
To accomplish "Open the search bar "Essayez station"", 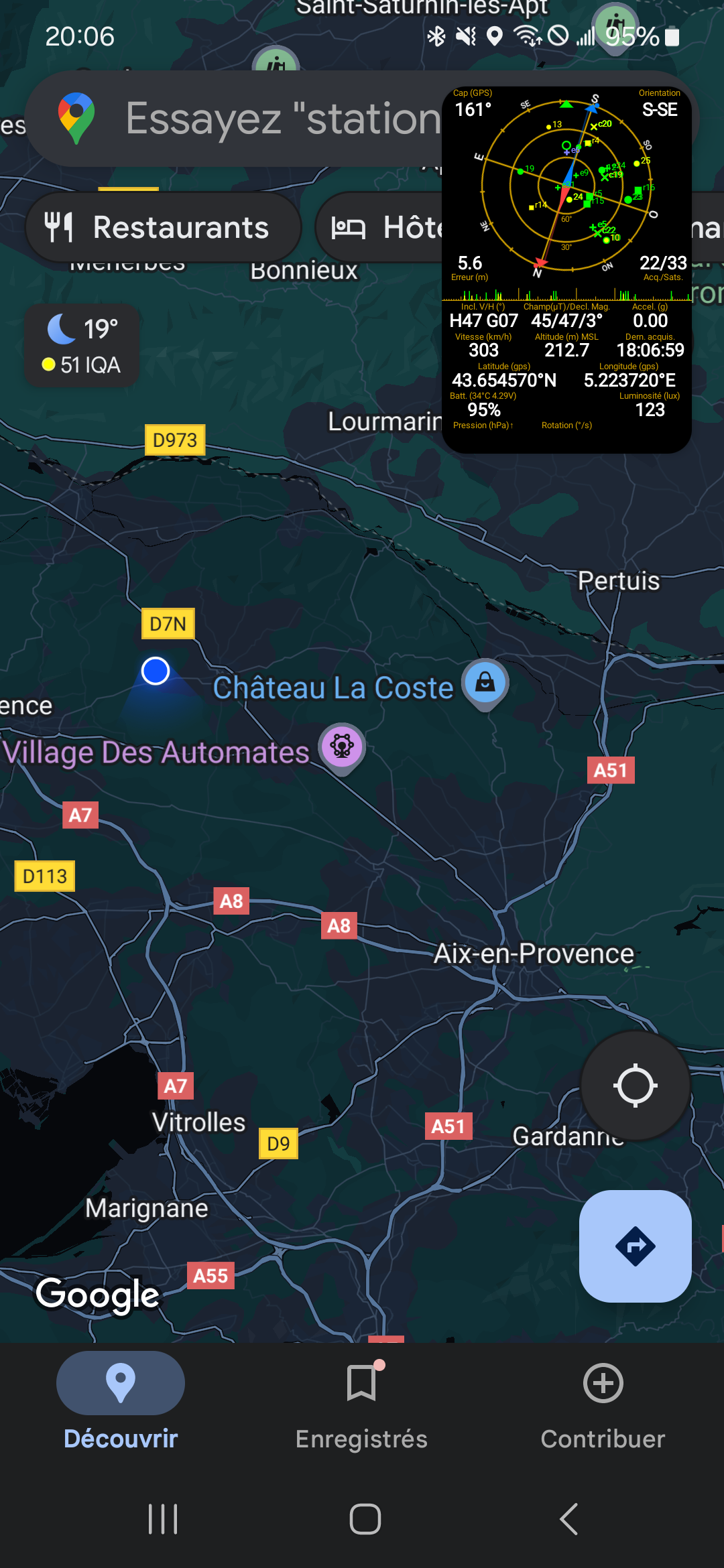I will point(268,119).
